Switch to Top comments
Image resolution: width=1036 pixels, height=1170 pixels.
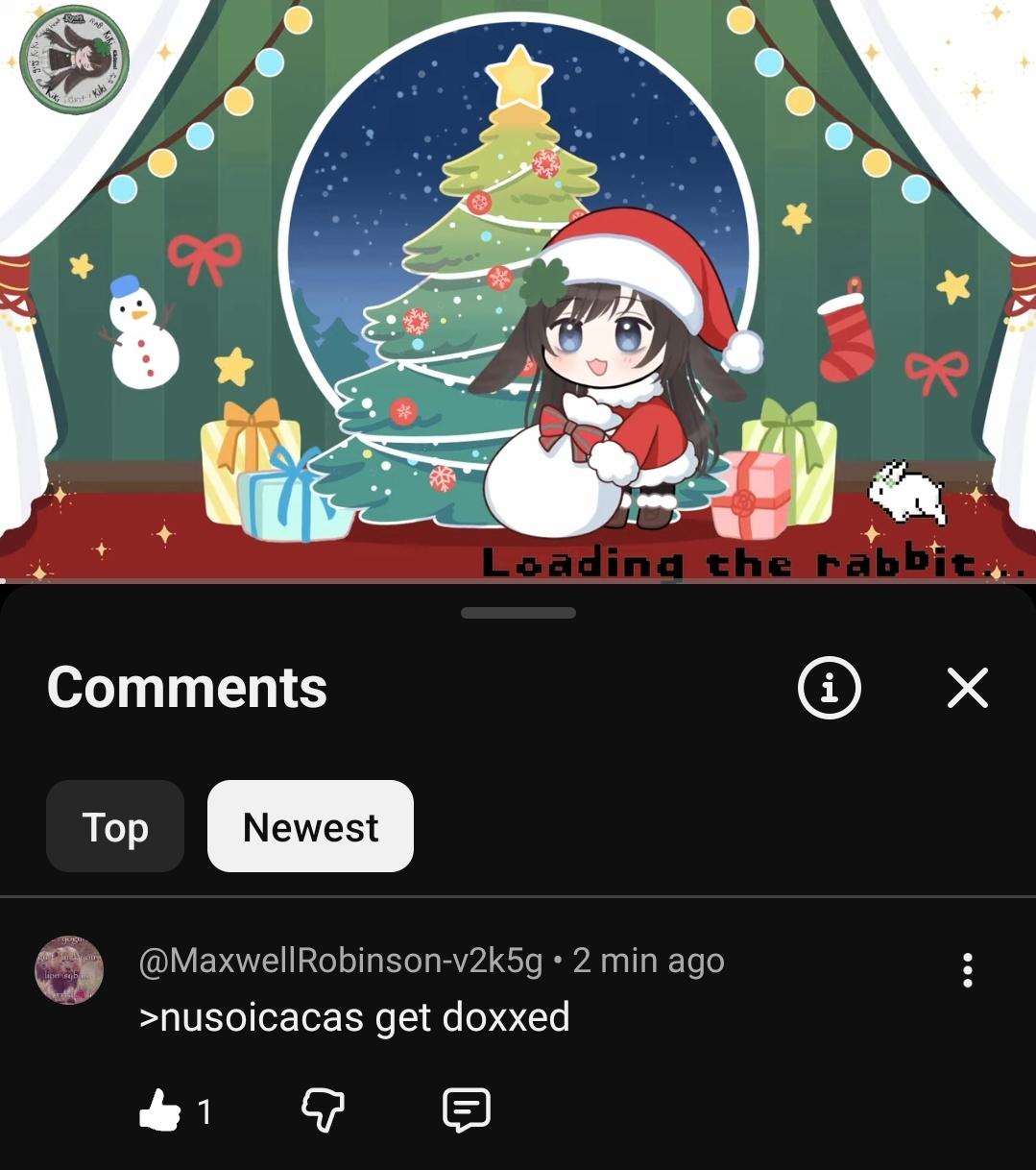pos(115,827)
